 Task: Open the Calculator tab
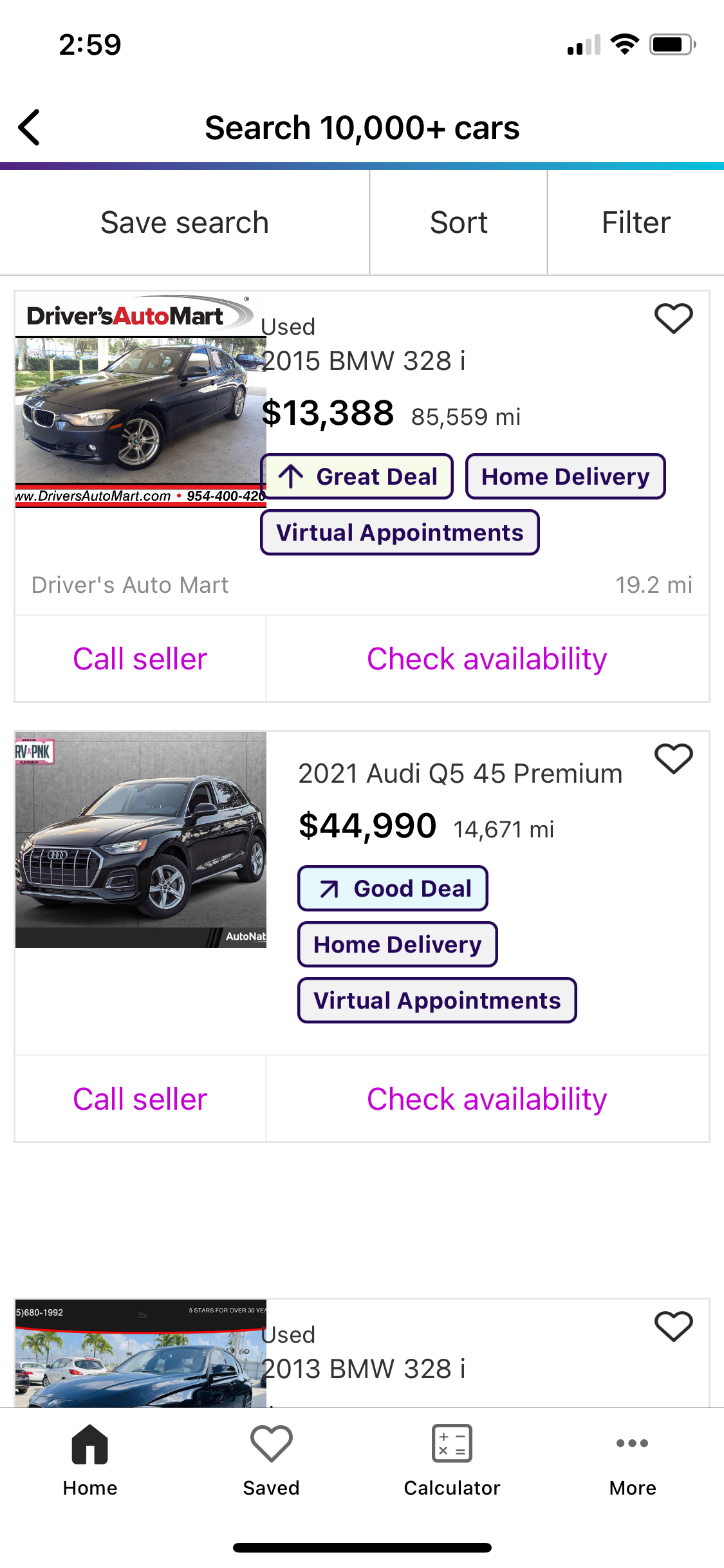(x=452, y=1460)
